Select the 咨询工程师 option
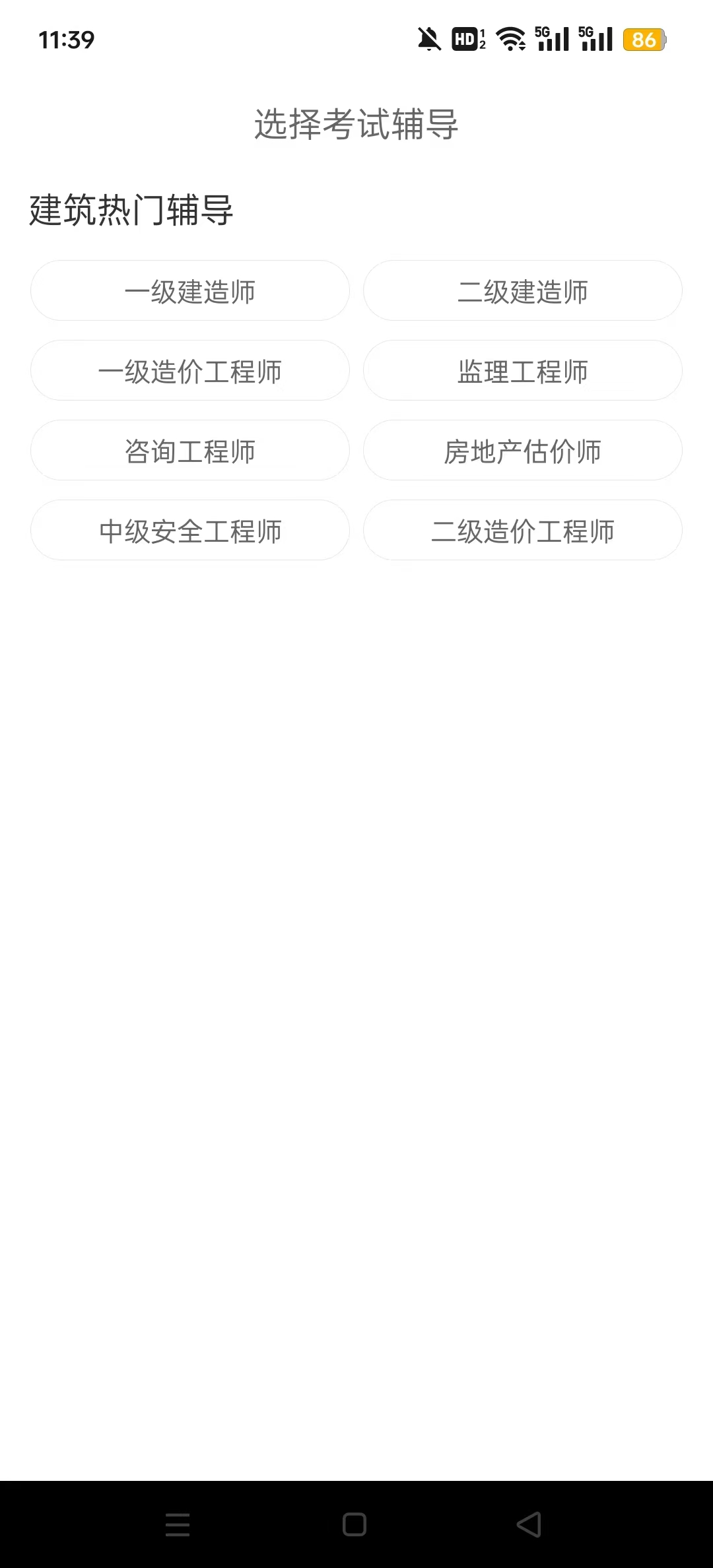The height and width of the screenshot is (1568, 713). tap(190, 451)
